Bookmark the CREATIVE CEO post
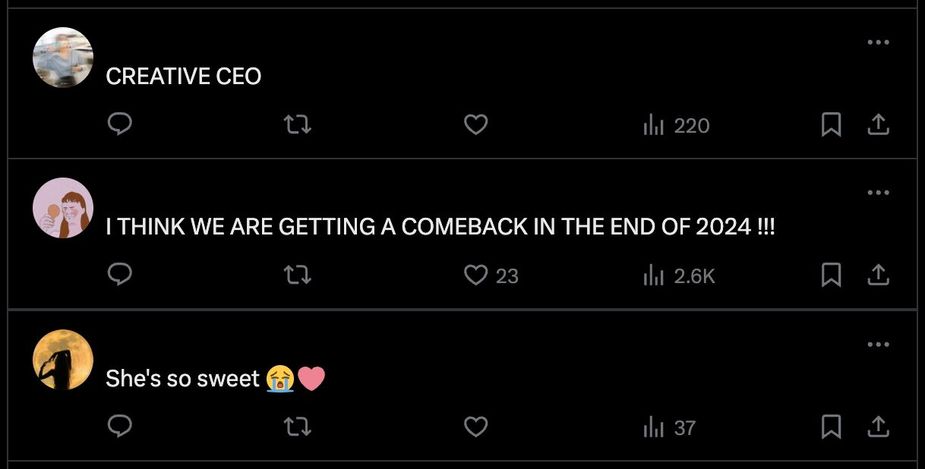 pos(831,125)
